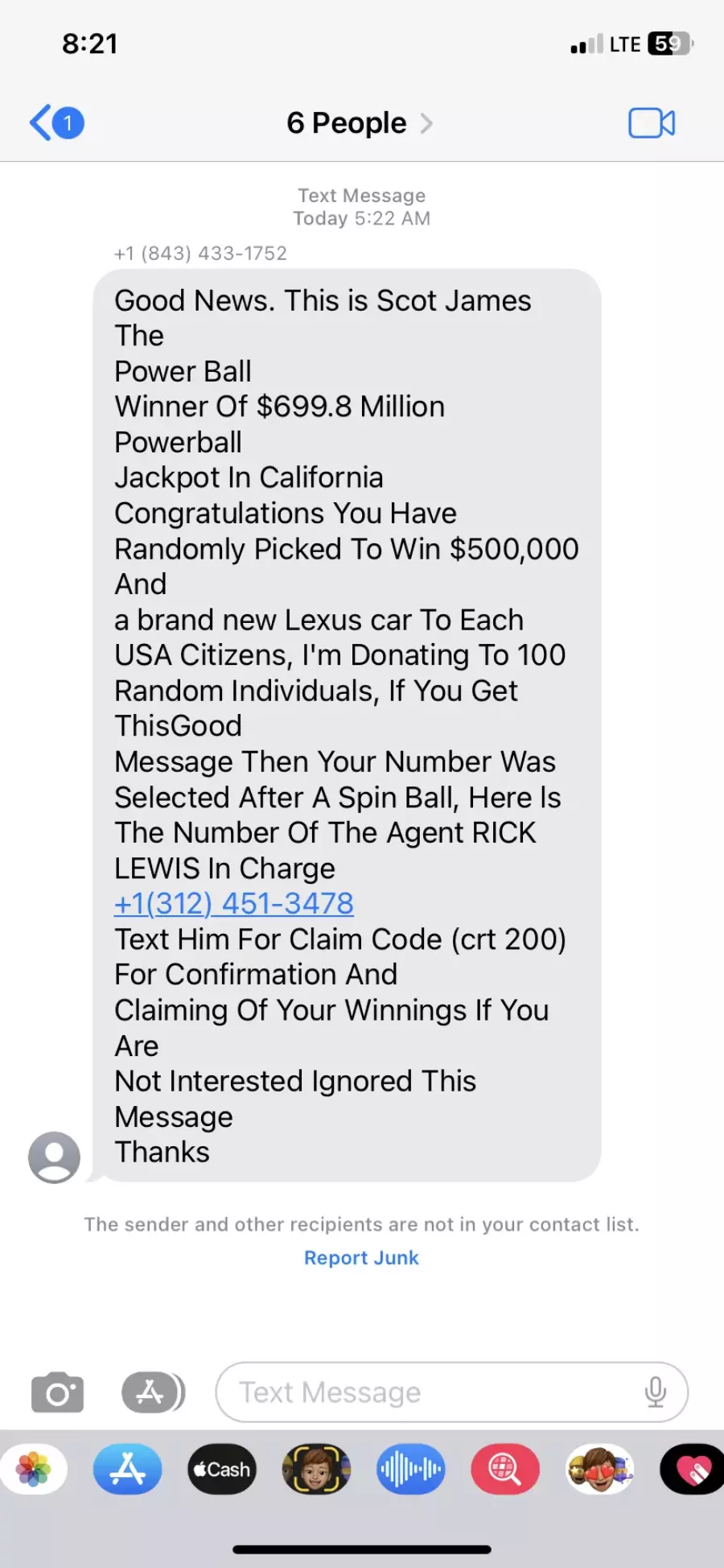The width and height of the screenshot is (724, 1568).
Task: Open the camera to attach a photo
Action: pos(57,1392)
